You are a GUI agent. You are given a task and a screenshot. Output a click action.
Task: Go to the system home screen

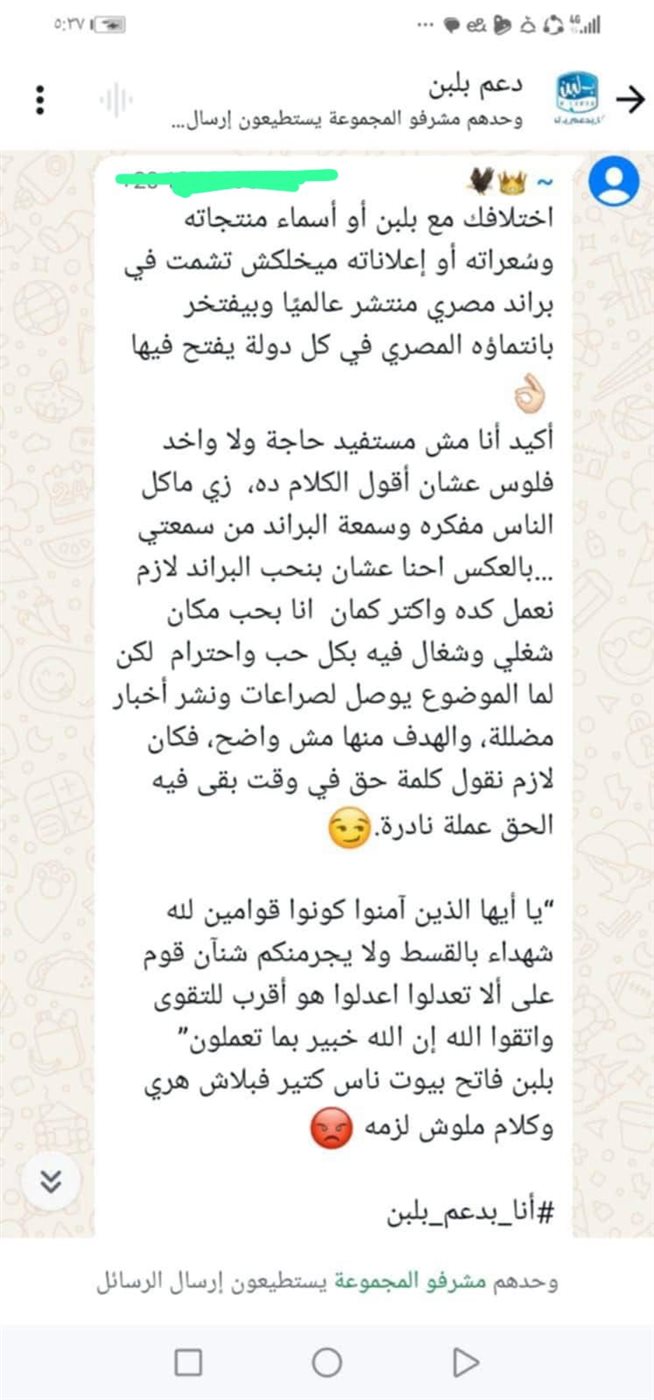coord(327,1361)
